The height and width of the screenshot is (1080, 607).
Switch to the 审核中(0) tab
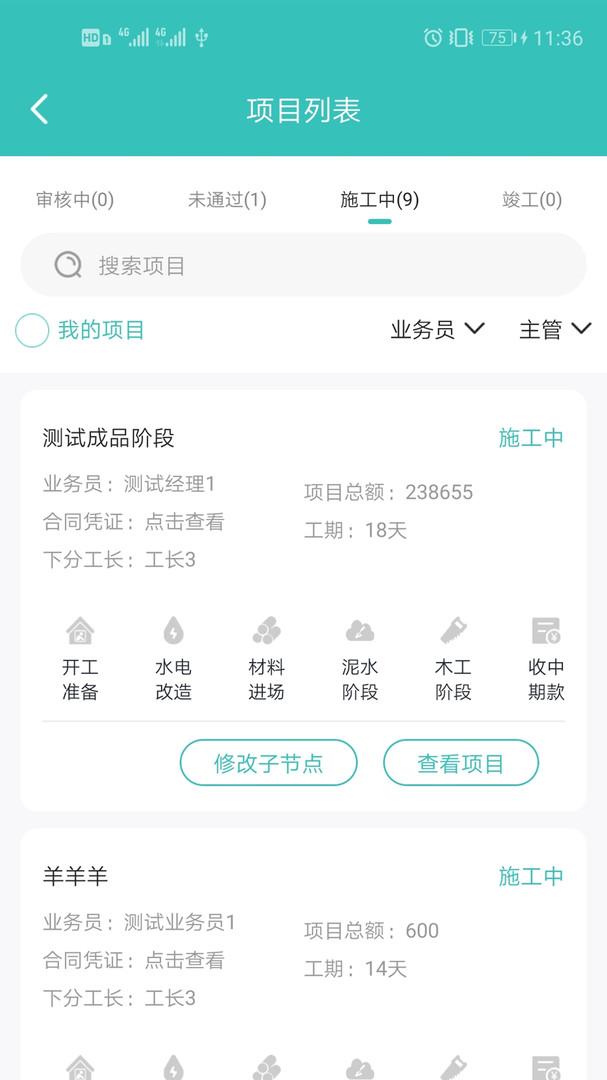tap(75, 200)
